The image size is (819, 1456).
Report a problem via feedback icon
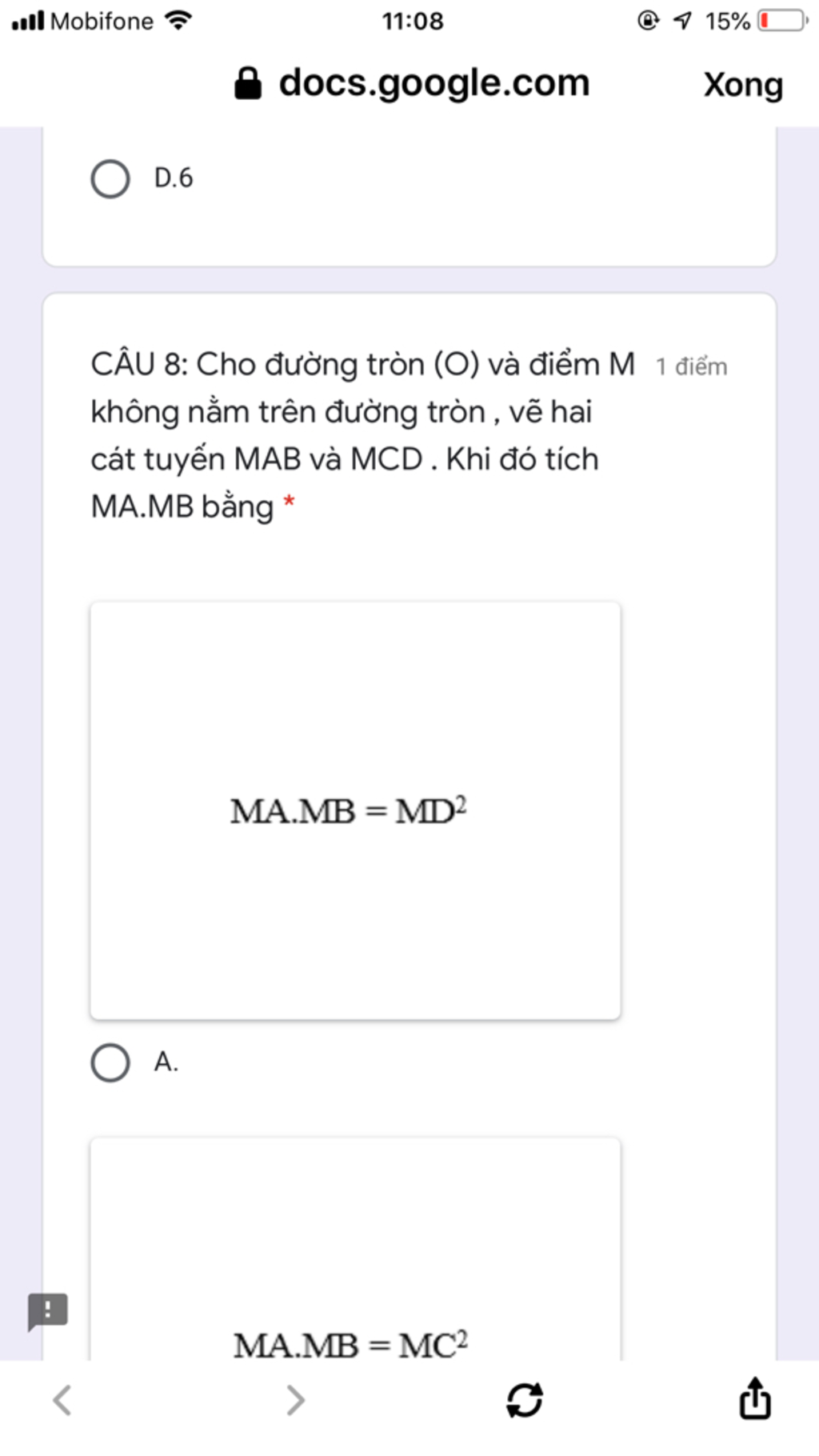(48, 1311)
